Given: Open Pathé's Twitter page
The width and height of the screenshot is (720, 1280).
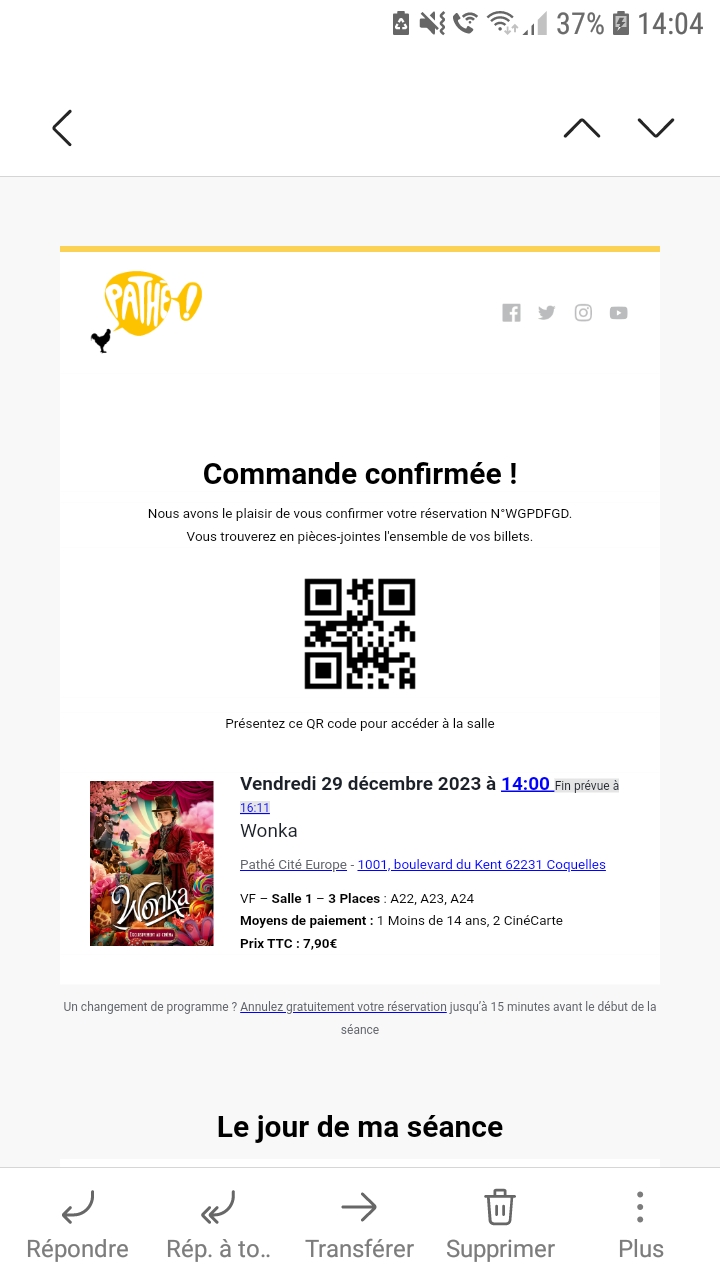Looking at the screenshot, I should 546,313.
